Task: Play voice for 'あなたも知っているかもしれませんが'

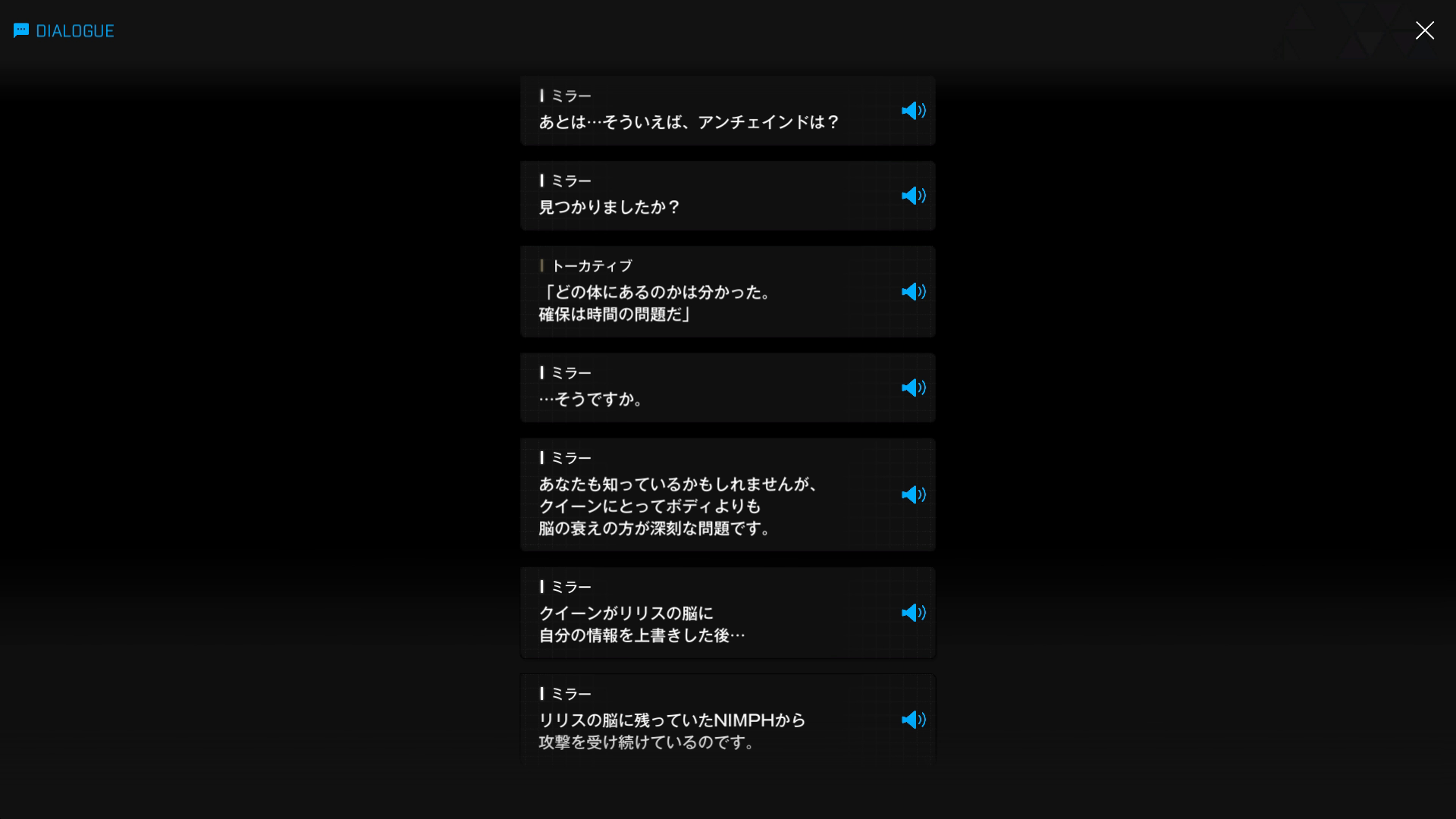Action: click(x=913, y=494)
